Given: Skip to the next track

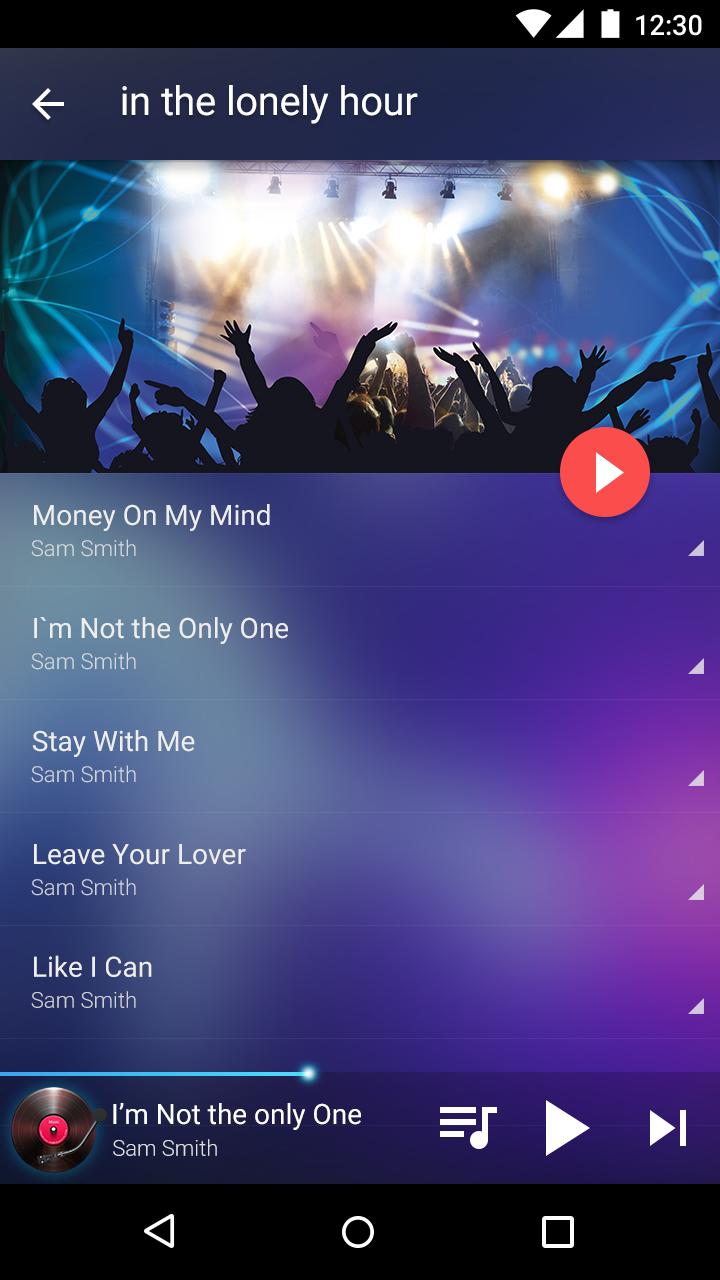Looking at the screenshot, I should (x=667, y=1126).
